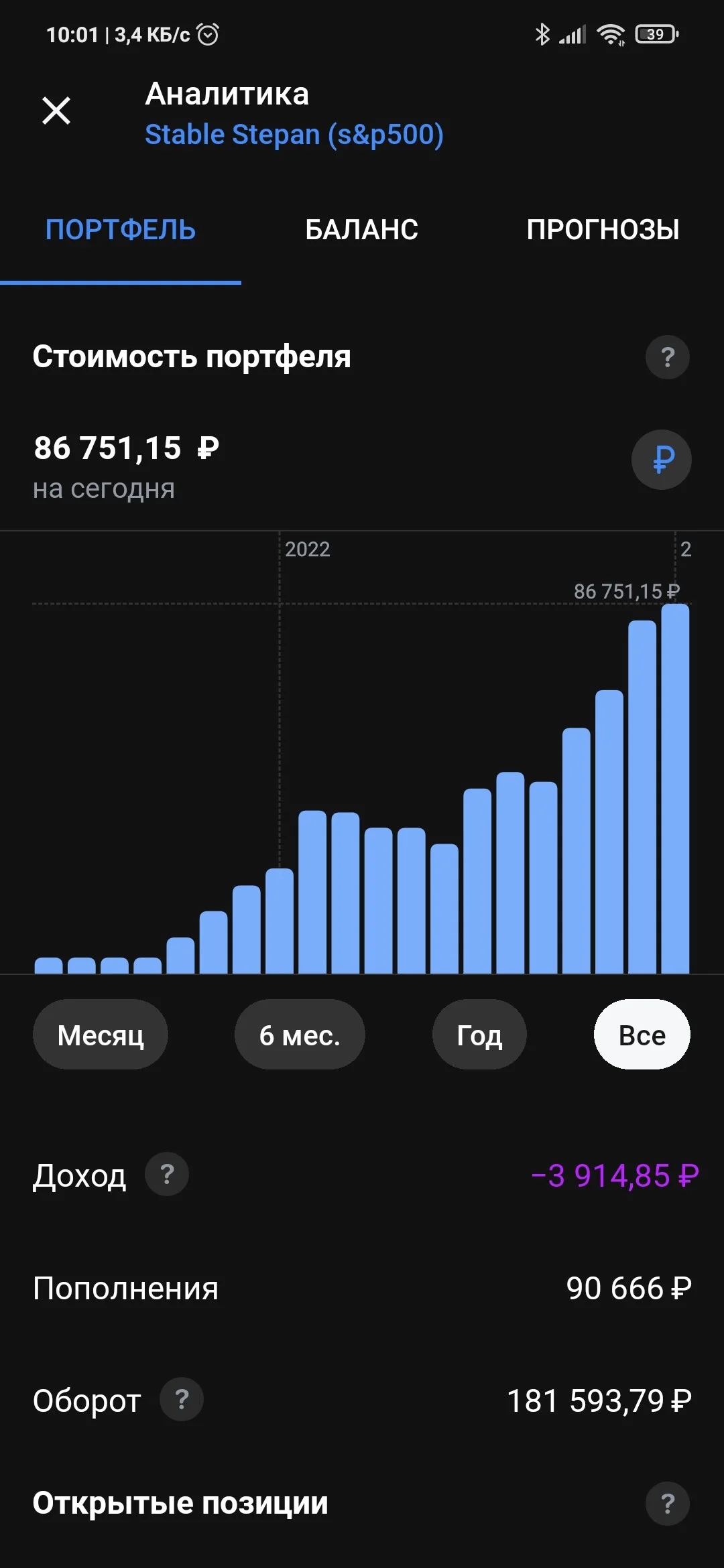The image size is (724, 1568).
Task: Open the Stable Stepan (s&p500) portfolio link
Action: [294, 135]
